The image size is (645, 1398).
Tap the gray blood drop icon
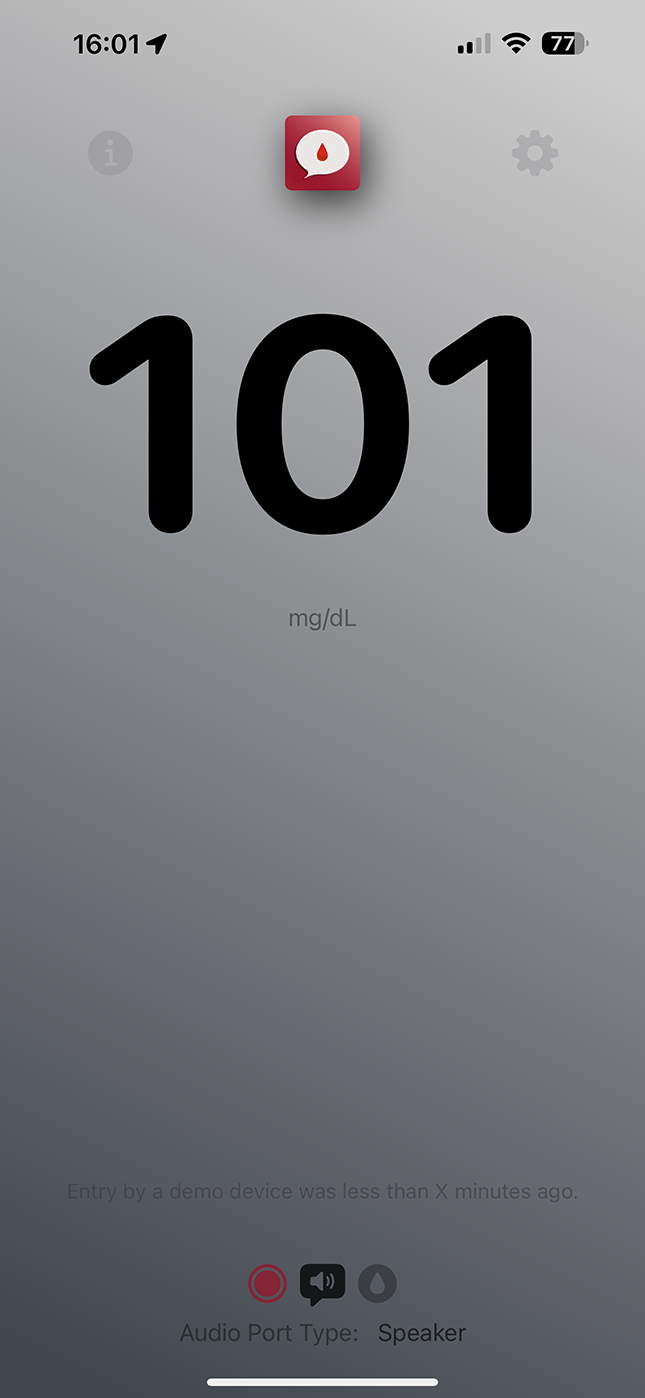coord(377,1283)
